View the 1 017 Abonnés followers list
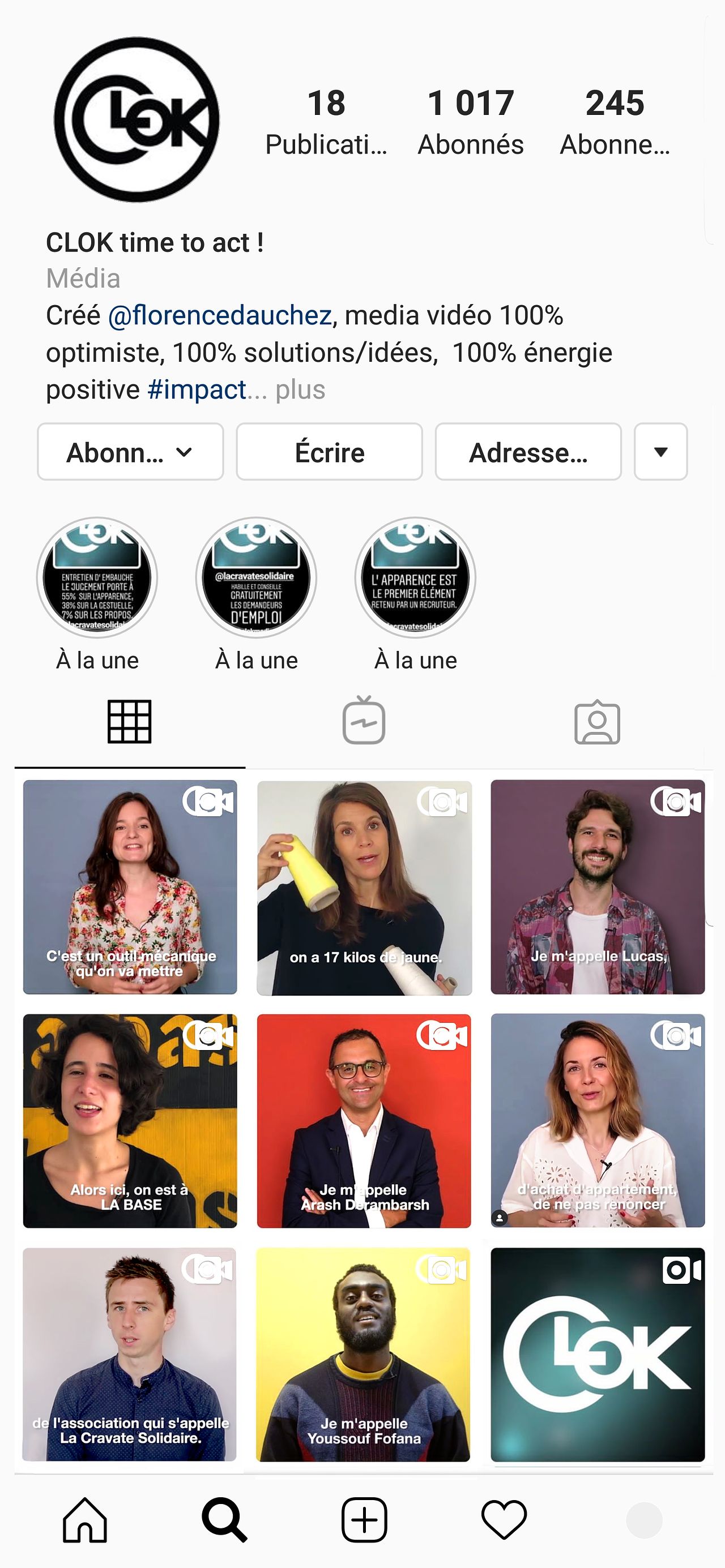725x1568 pixels. pos(470,122)
